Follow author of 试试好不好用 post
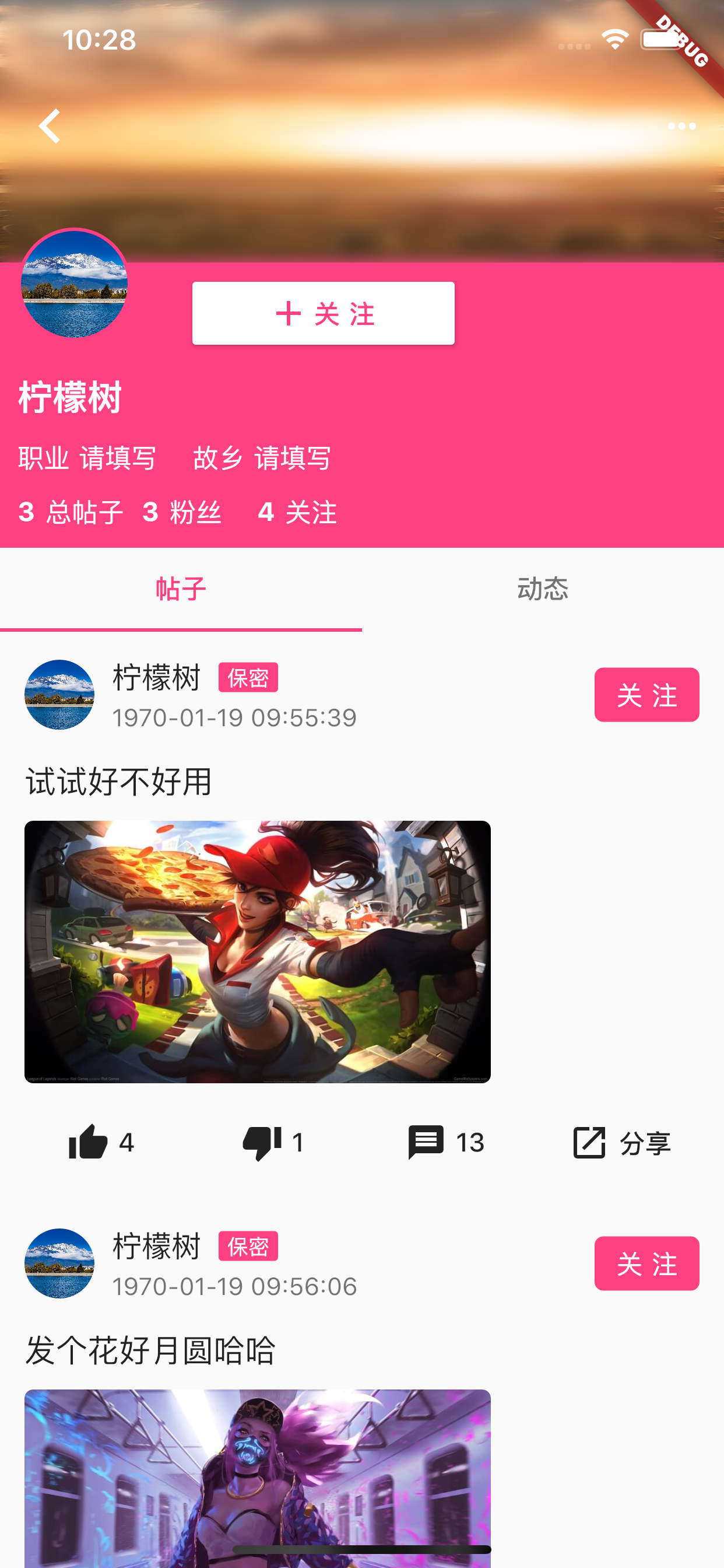 [x=646, y=695]
